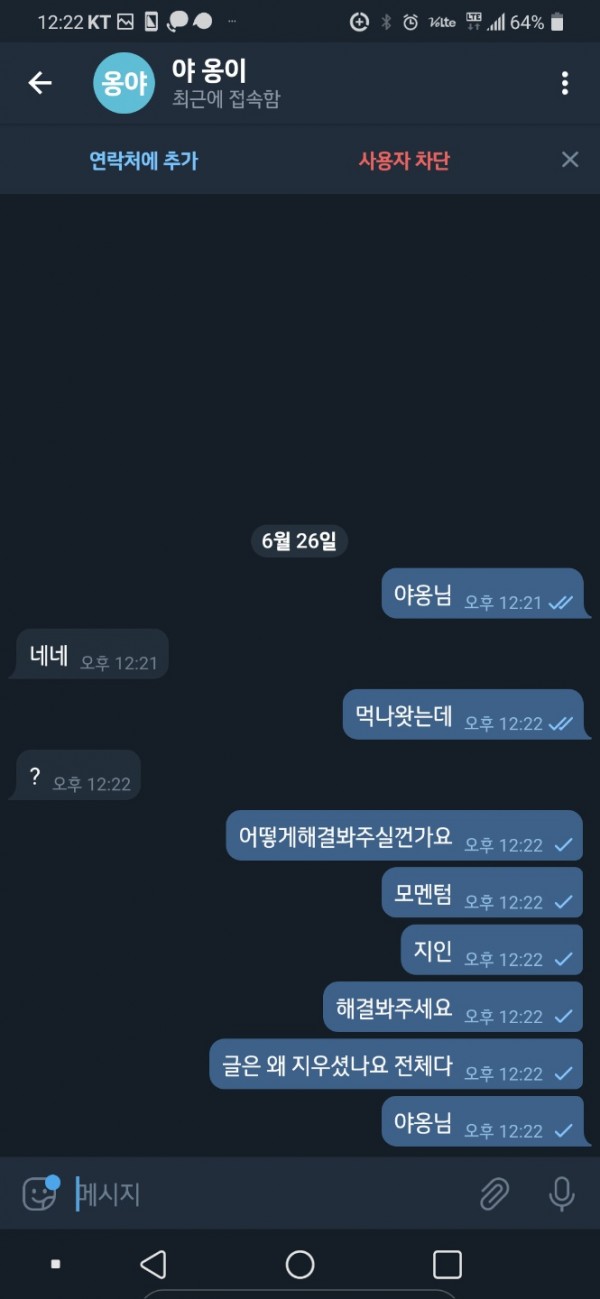The width and height of the screenshot is (600, 1299).
Task: Focus the 메시지 input field
Action: (270, 1193)
